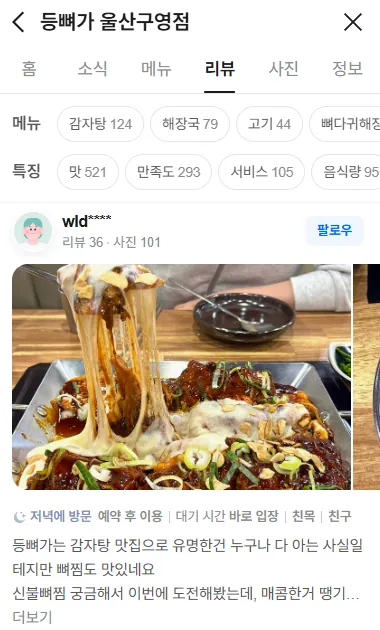
Task: Go back using the top-left arrow
Action: pyautogui.click(x=18, y=22)
